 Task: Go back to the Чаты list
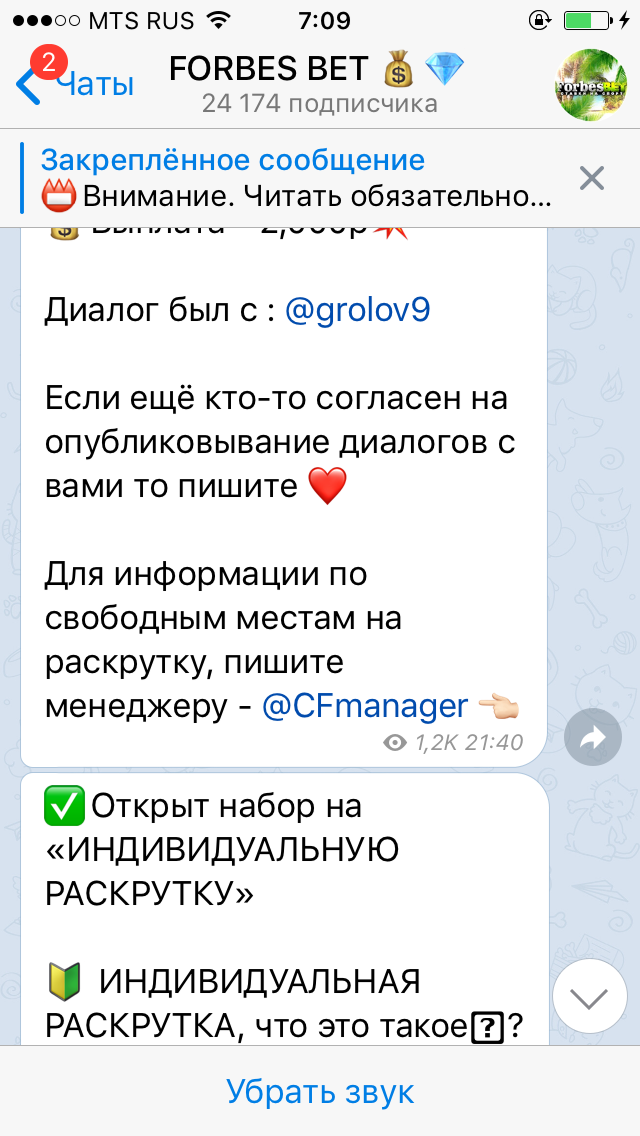75,84
